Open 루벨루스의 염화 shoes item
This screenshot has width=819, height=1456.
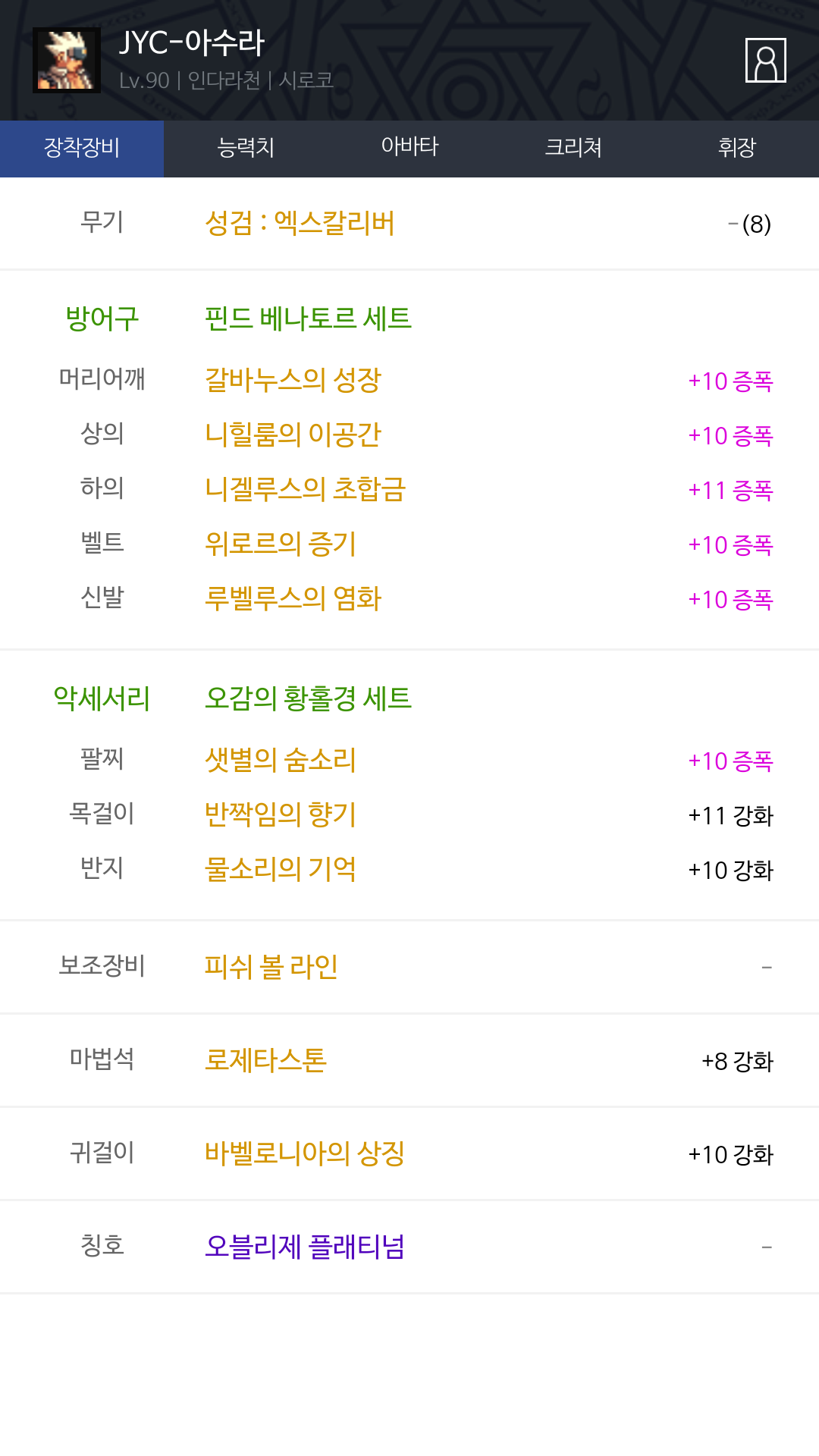pyautogui.click(x=293, y=598)
